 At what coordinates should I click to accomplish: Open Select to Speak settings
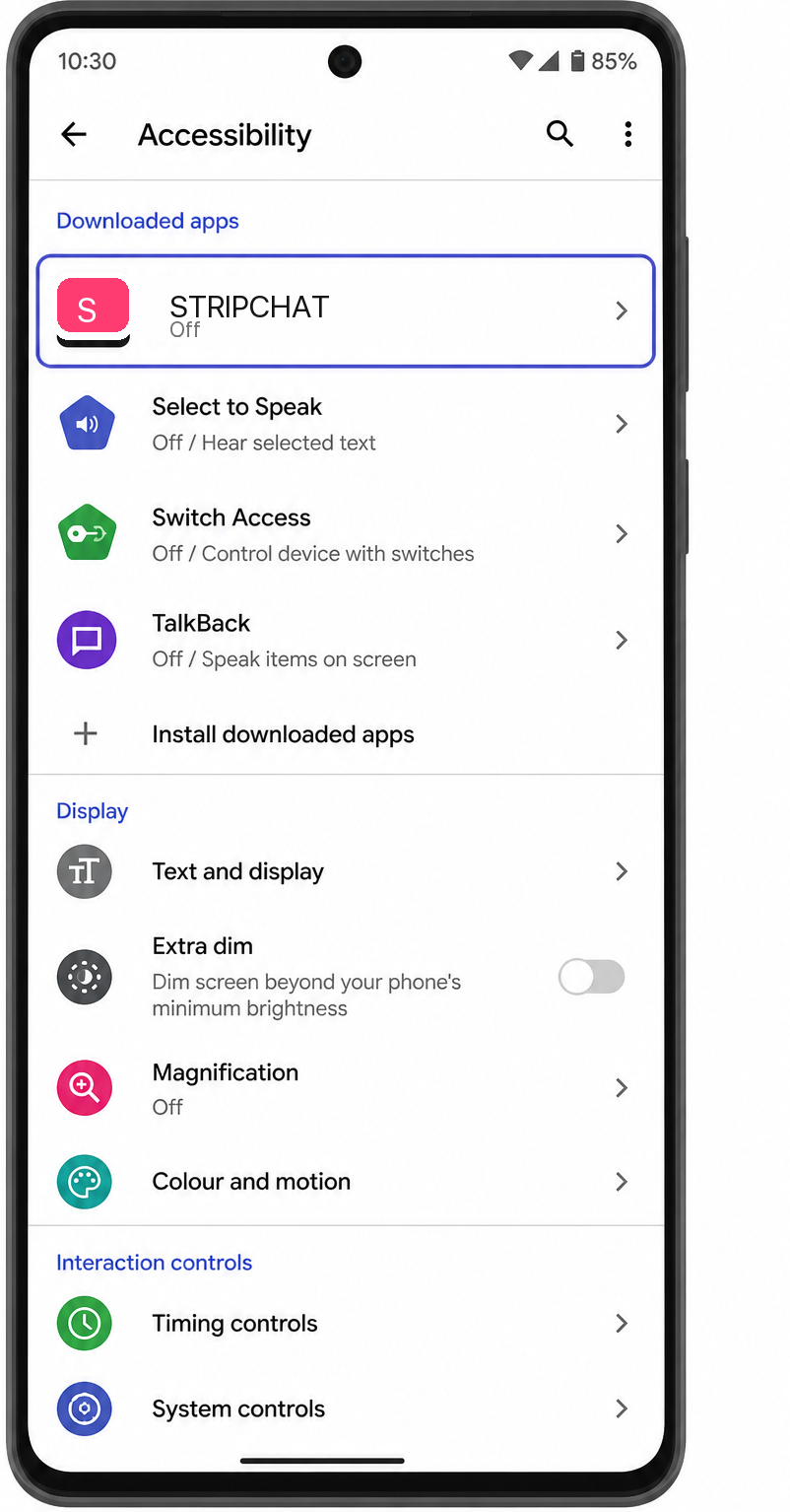[346, 424]
